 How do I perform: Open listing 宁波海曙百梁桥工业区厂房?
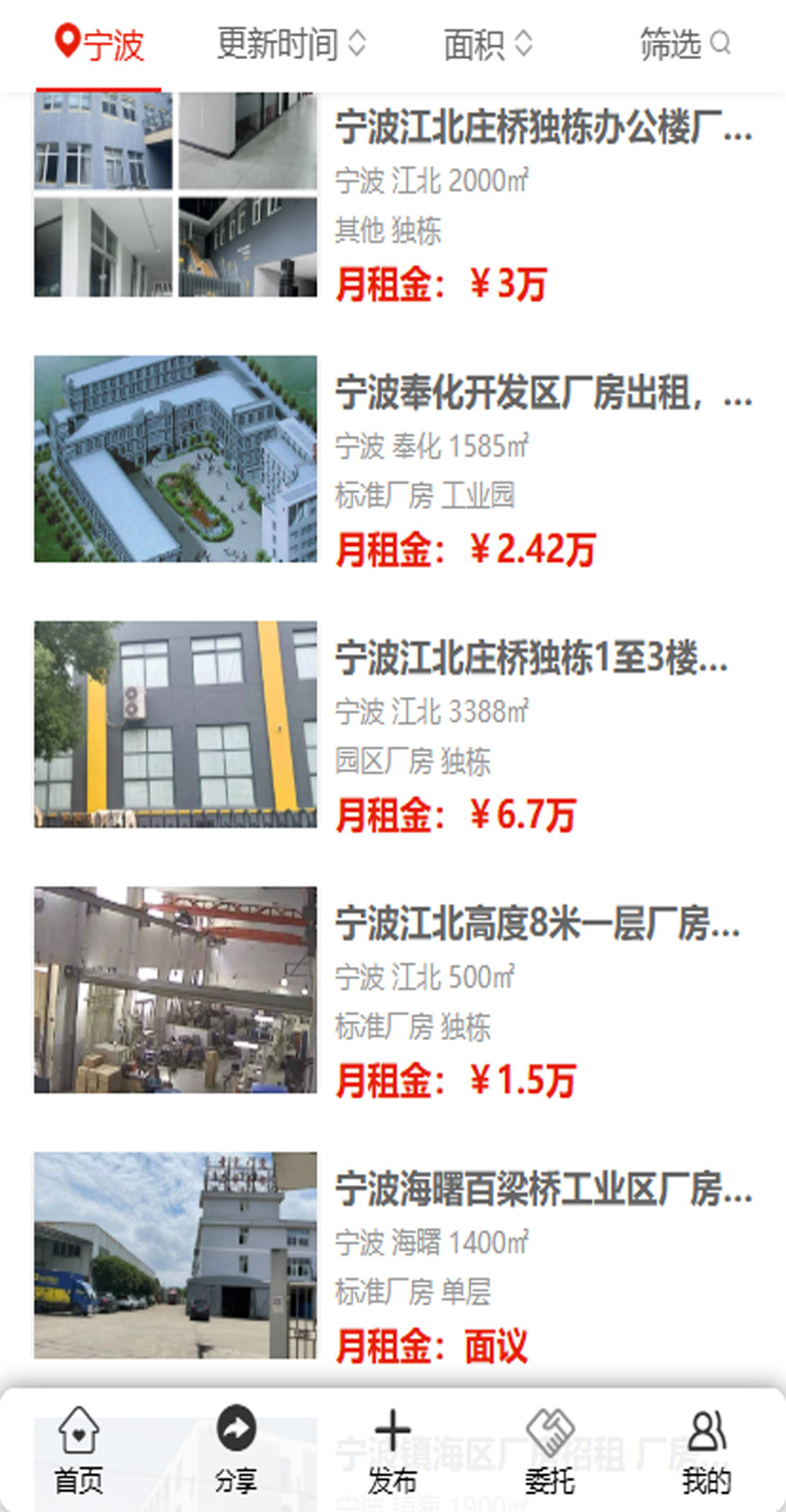(x=543, y=1189)
